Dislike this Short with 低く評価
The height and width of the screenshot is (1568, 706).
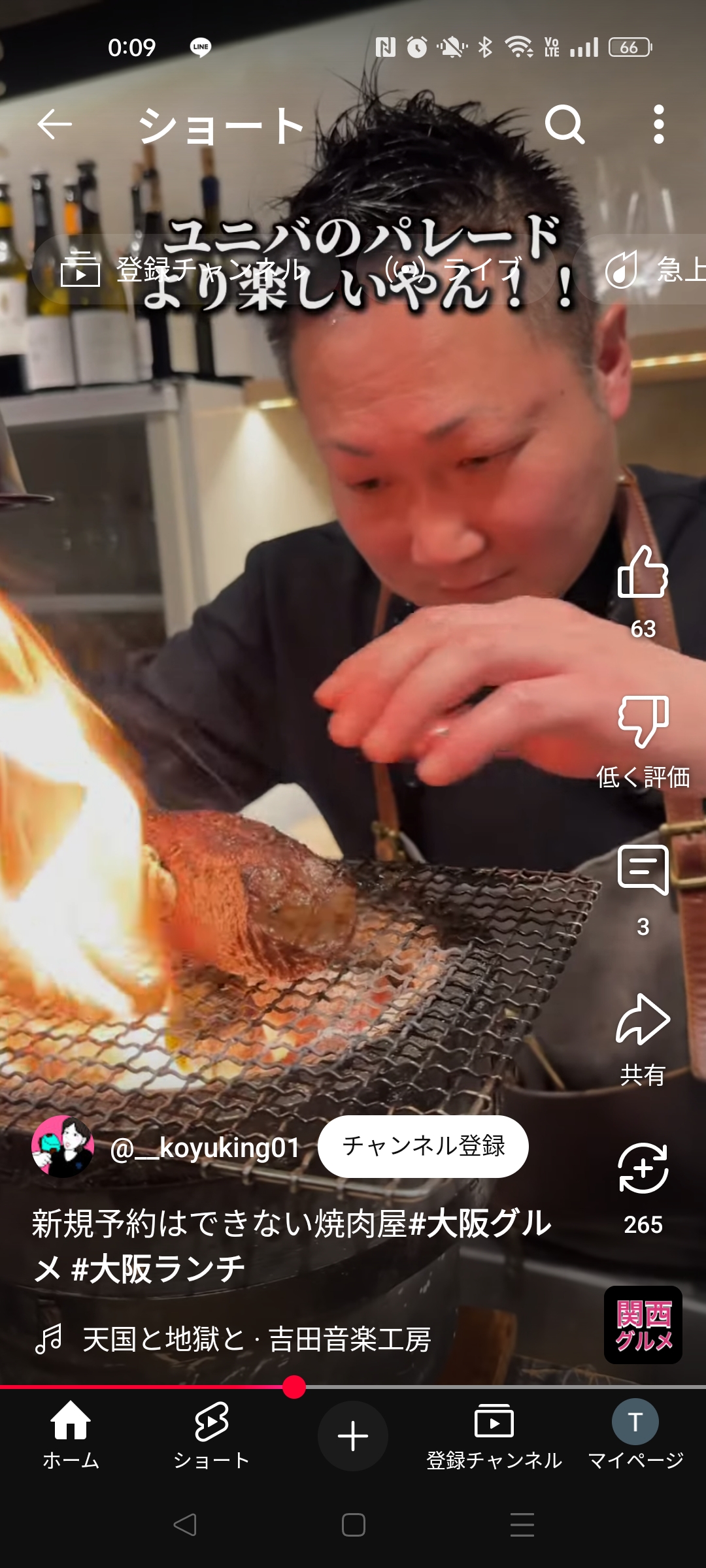[x=643, y=723]
